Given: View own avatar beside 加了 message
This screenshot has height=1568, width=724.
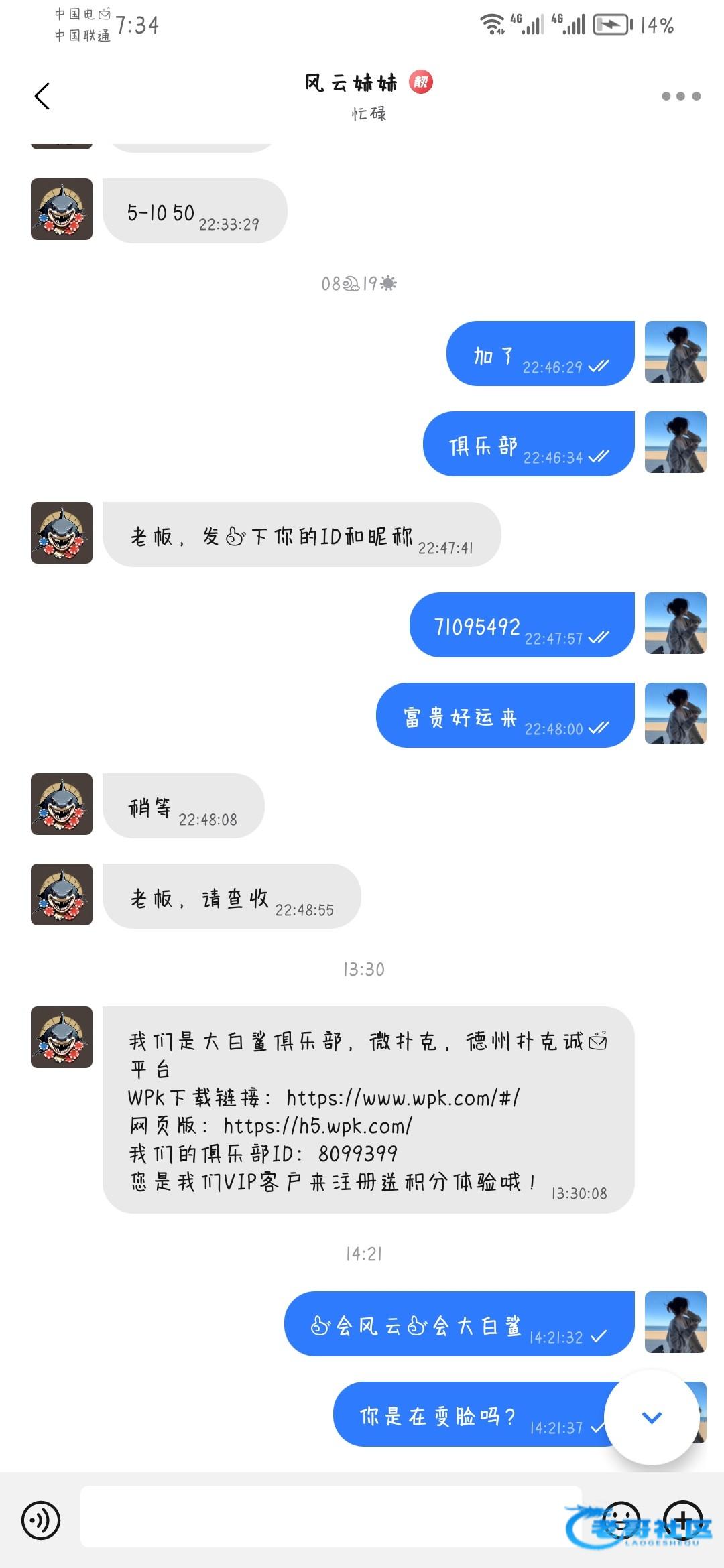Looking at the screenshot, I should pos(675,352).
